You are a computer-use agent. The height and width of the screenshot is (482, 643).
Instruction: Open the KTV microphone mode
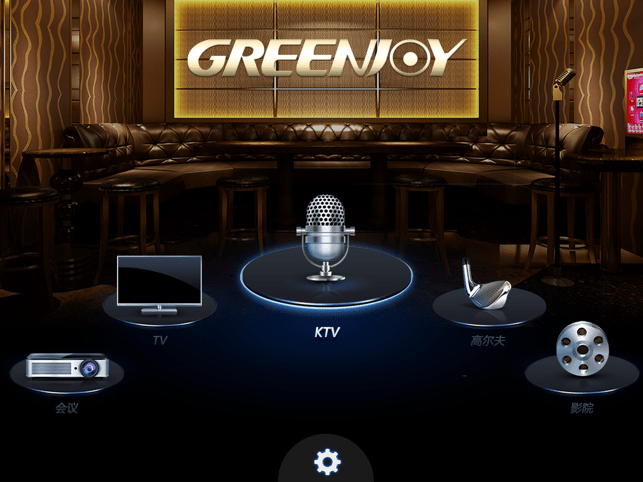(x=326, y=243)
